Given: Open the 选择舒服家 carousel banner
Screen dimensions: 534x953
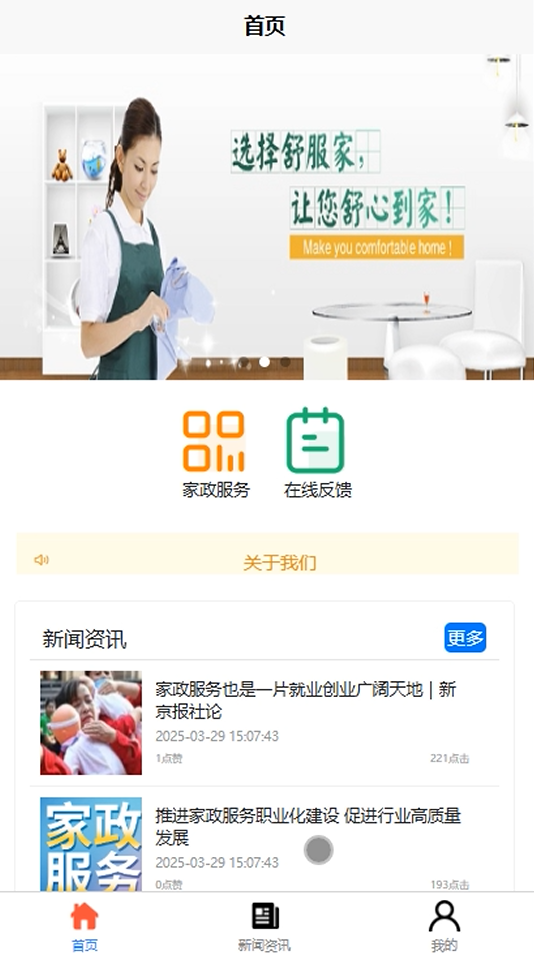Looking at the screenshot, I should point(267,217).
